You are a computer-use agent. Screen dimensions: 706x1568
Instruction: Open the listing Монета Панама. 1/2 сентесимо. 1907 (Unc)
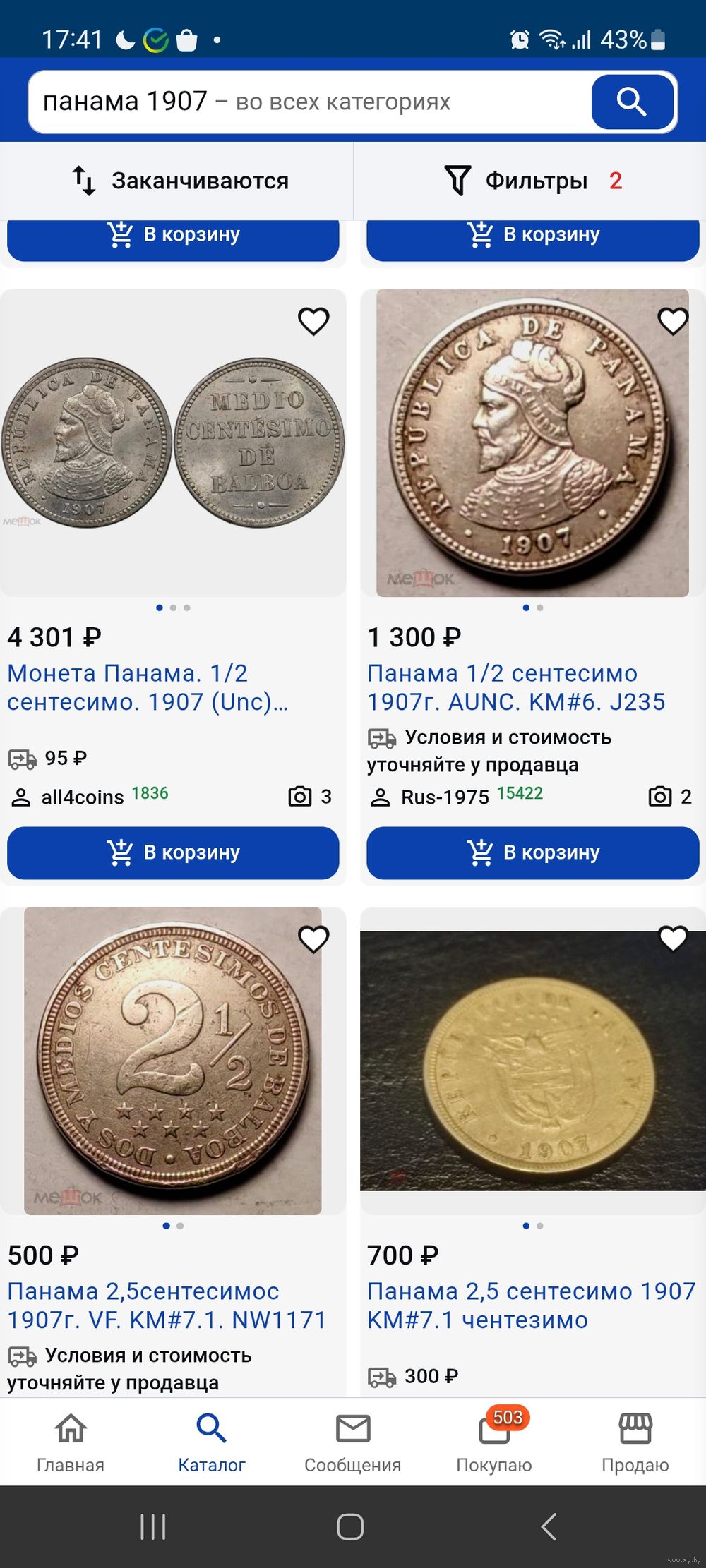coord(148,687)
